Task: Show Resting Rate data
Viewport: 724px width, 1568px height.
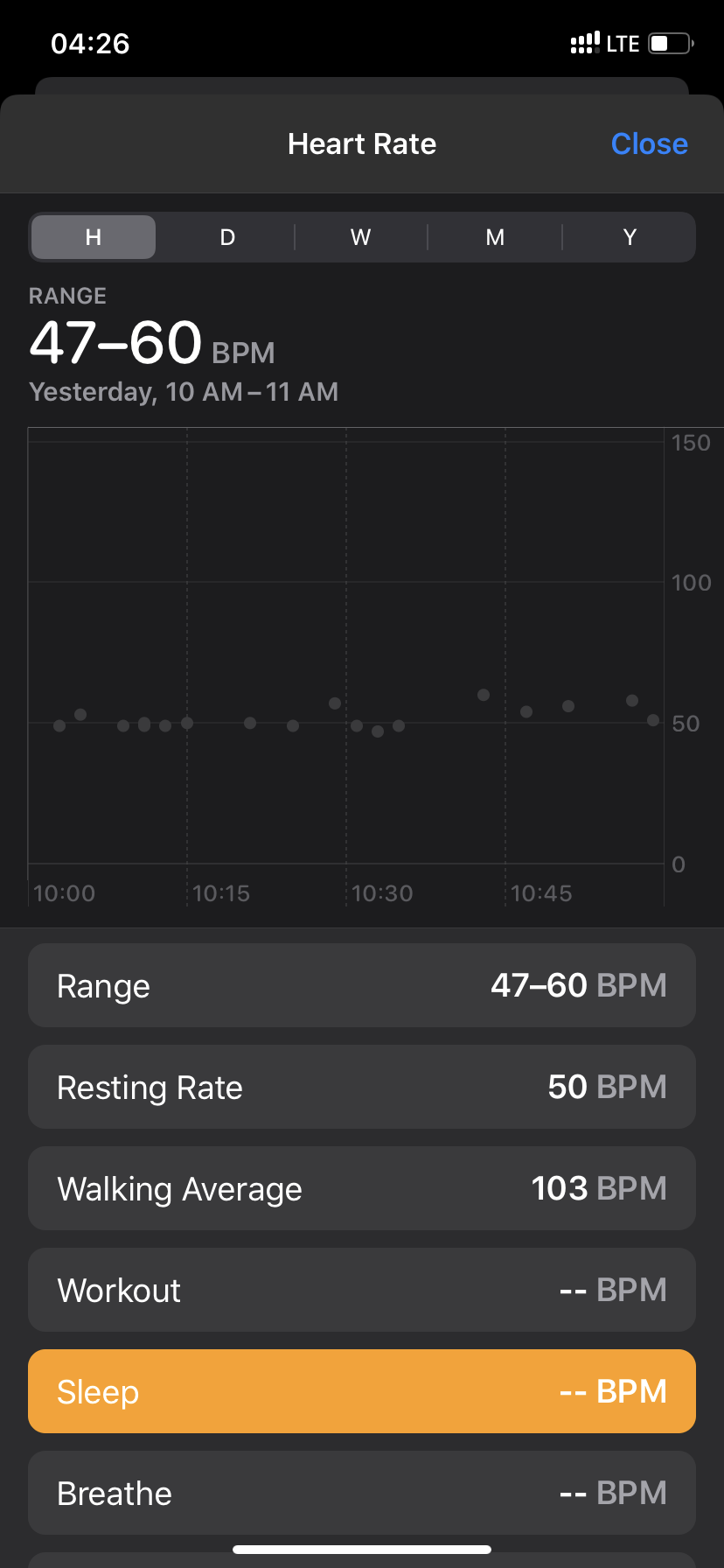Action: pos(362,1087)
